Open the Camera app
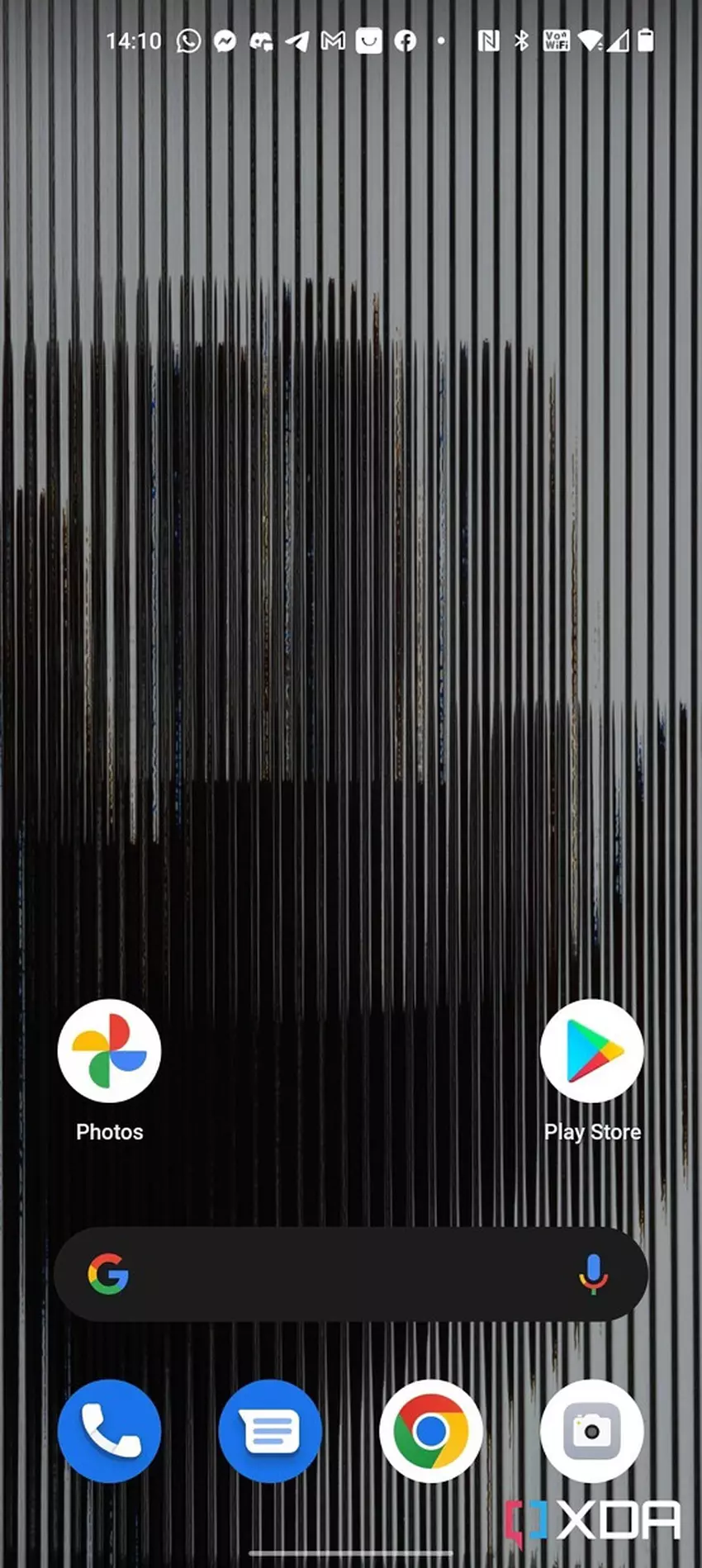This screenshot has height=1568, width=702. [x=591, y=1431]
